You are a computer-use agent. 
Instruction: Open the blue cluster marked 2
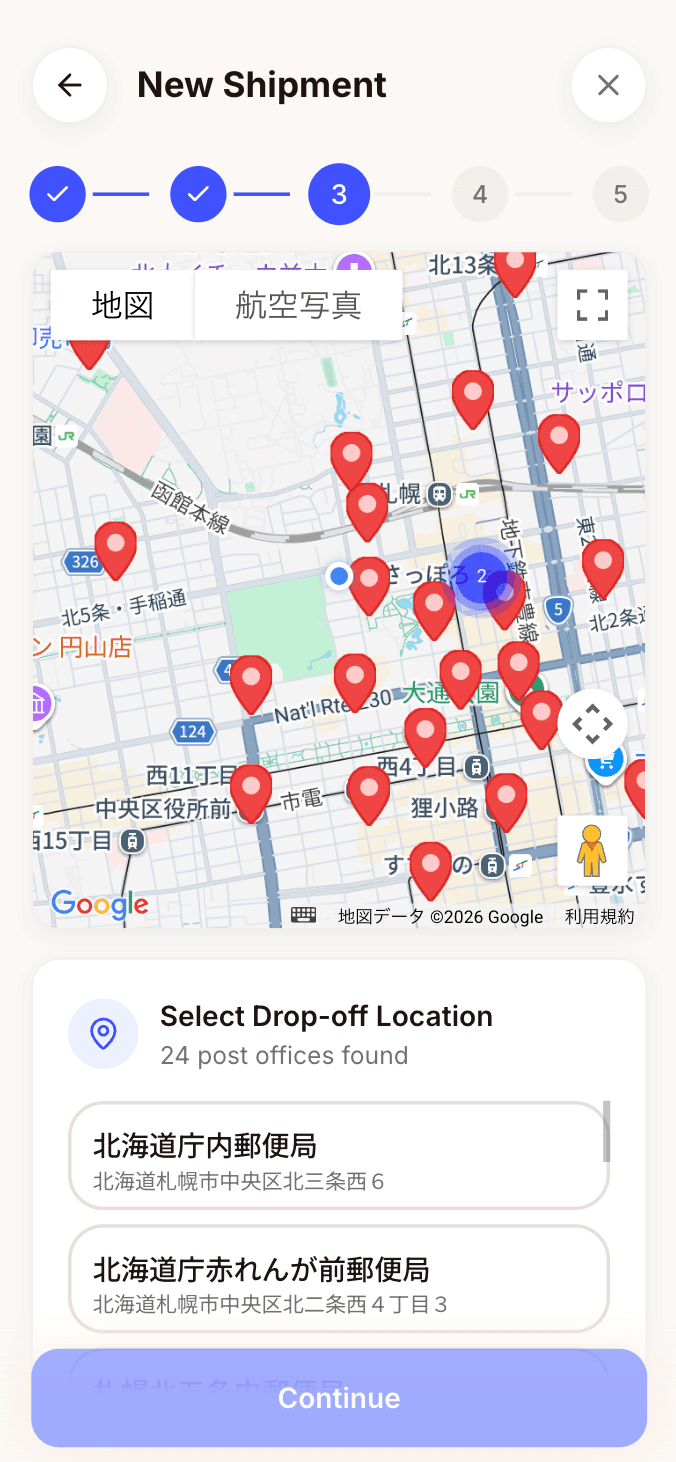(481, 576)
